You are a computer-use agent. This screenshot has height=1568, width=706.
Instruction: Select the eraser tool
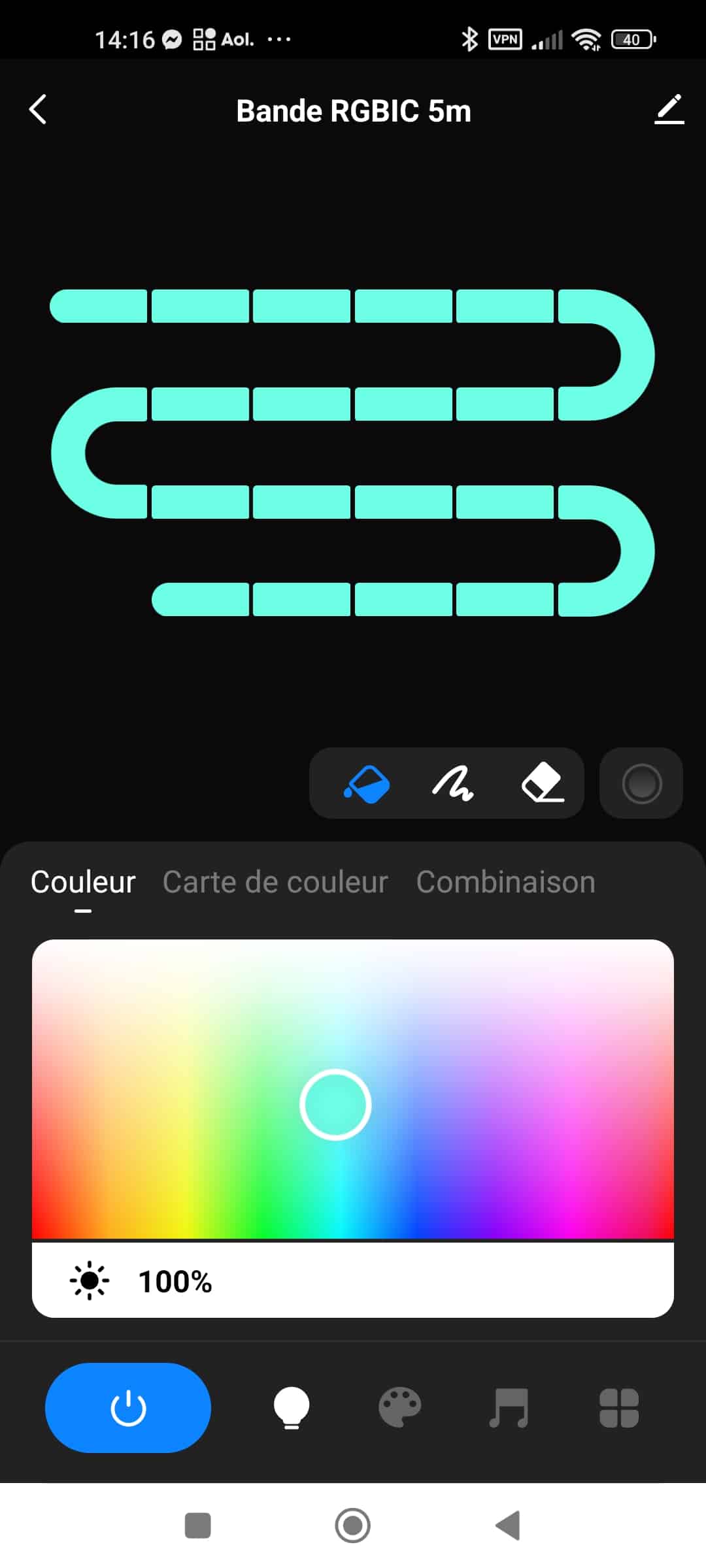point(543,783)
